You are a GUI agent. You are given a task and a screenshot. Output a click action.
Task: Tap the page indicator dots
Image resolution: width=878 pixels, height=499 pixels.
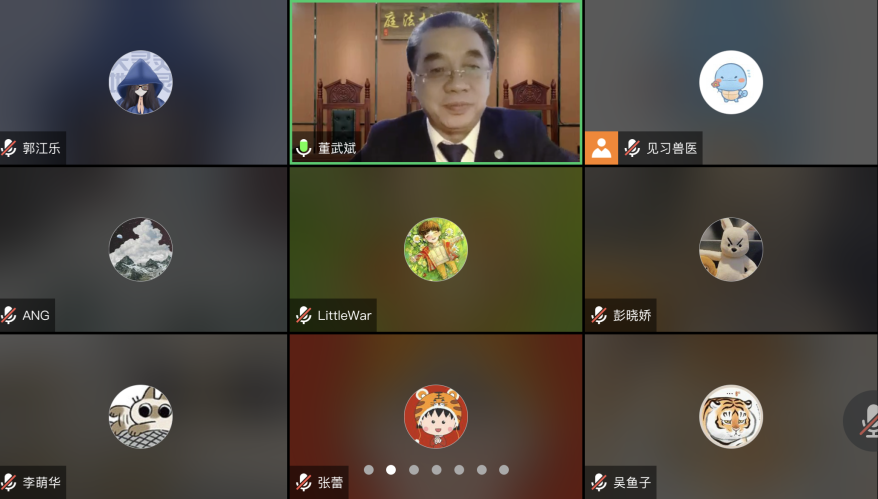[x=436, y=469]
